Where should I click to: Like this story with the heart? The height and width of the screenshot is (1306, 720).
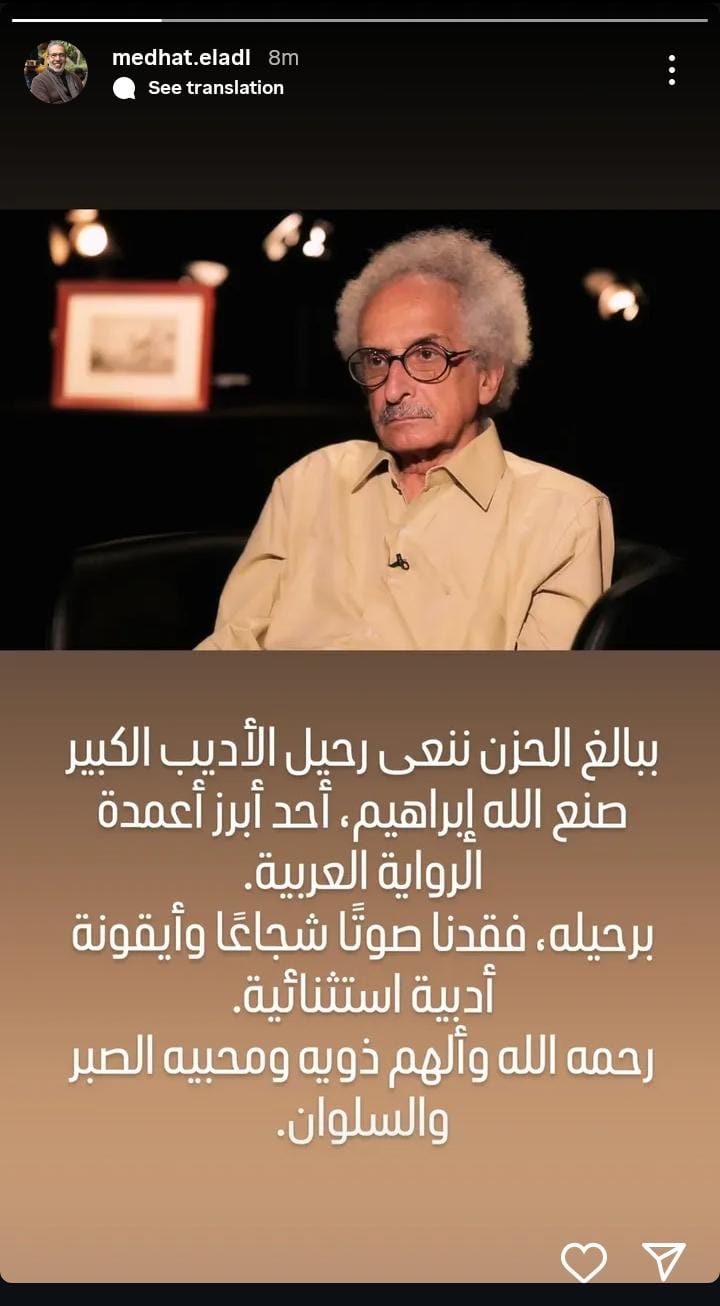[584, 1262]
